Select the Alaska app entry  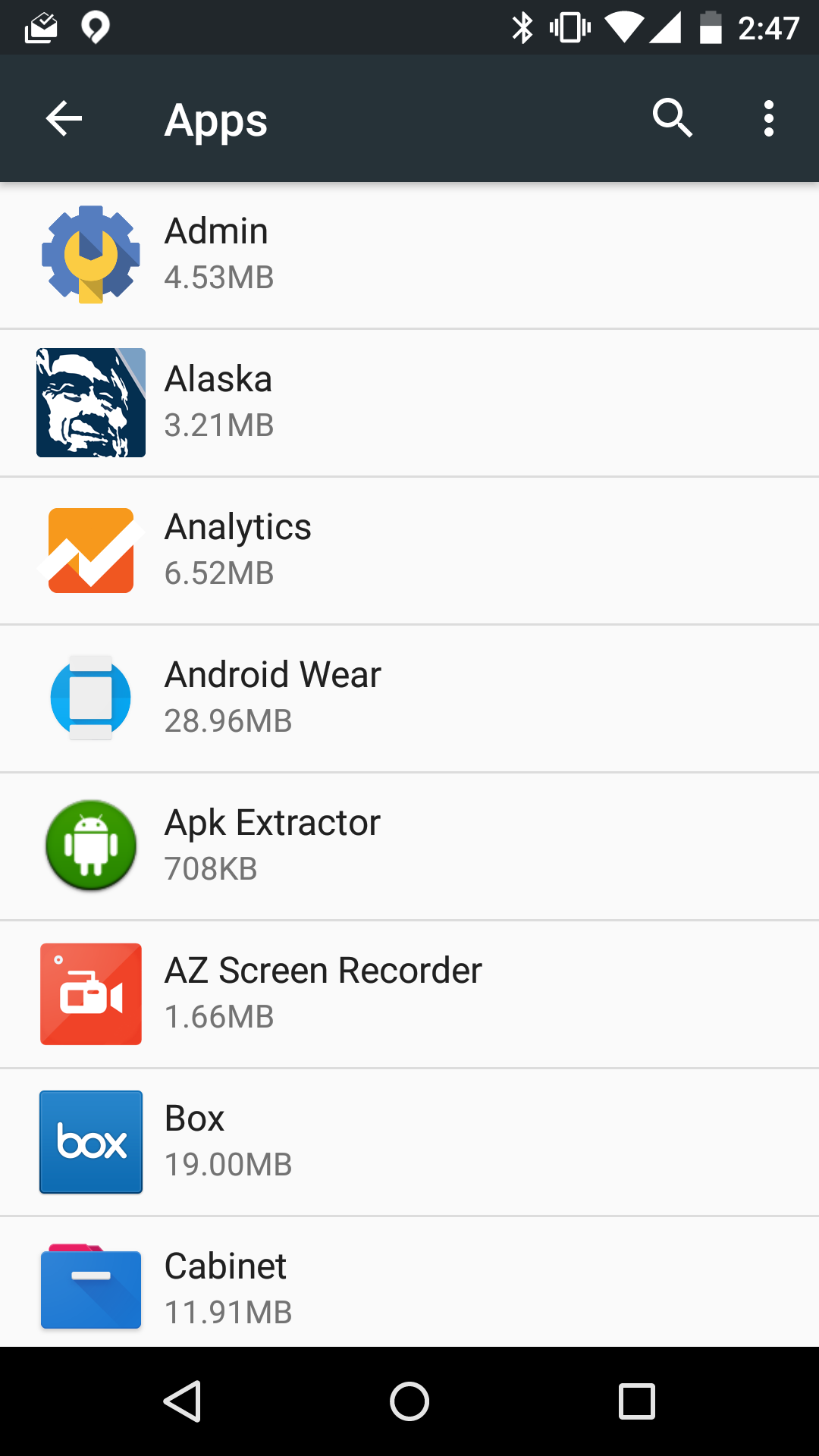click(x=409, y=403)
